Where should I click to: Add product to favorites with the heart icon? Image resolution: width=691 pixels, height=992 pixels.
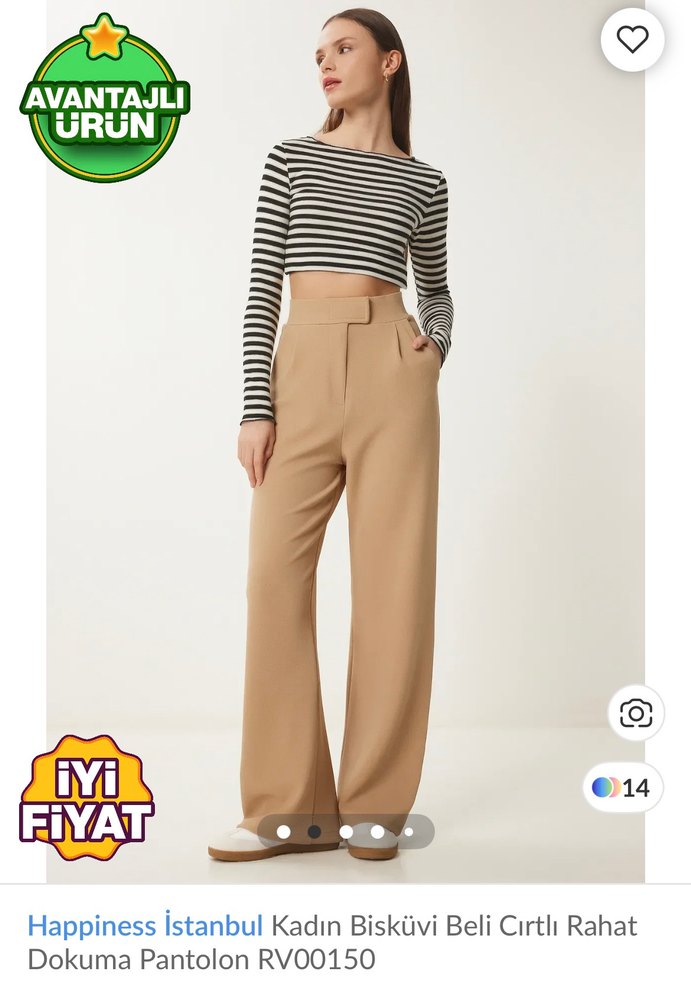[x=632, y=40]
